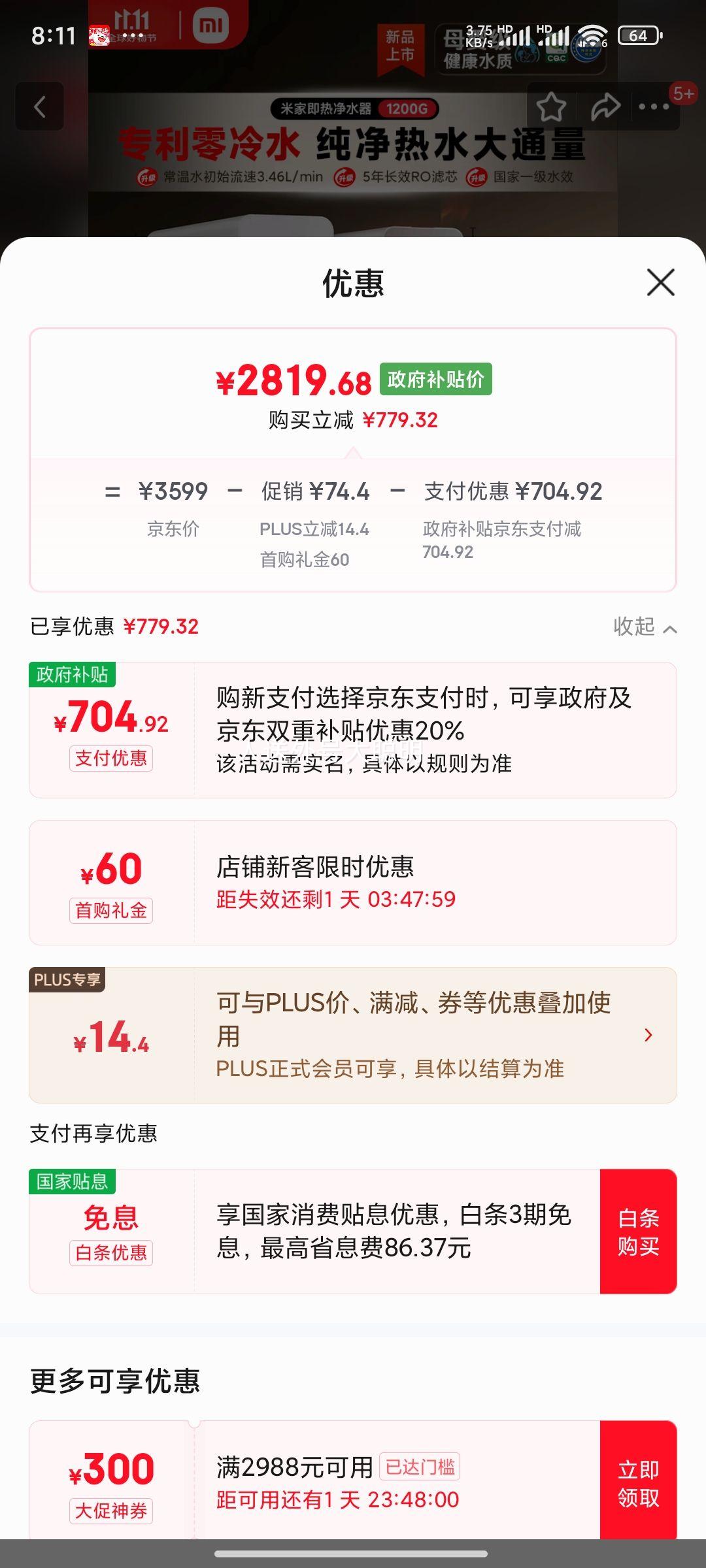Open the three-dot more menu
The image size is (706, 1568).
pos(654,106)
